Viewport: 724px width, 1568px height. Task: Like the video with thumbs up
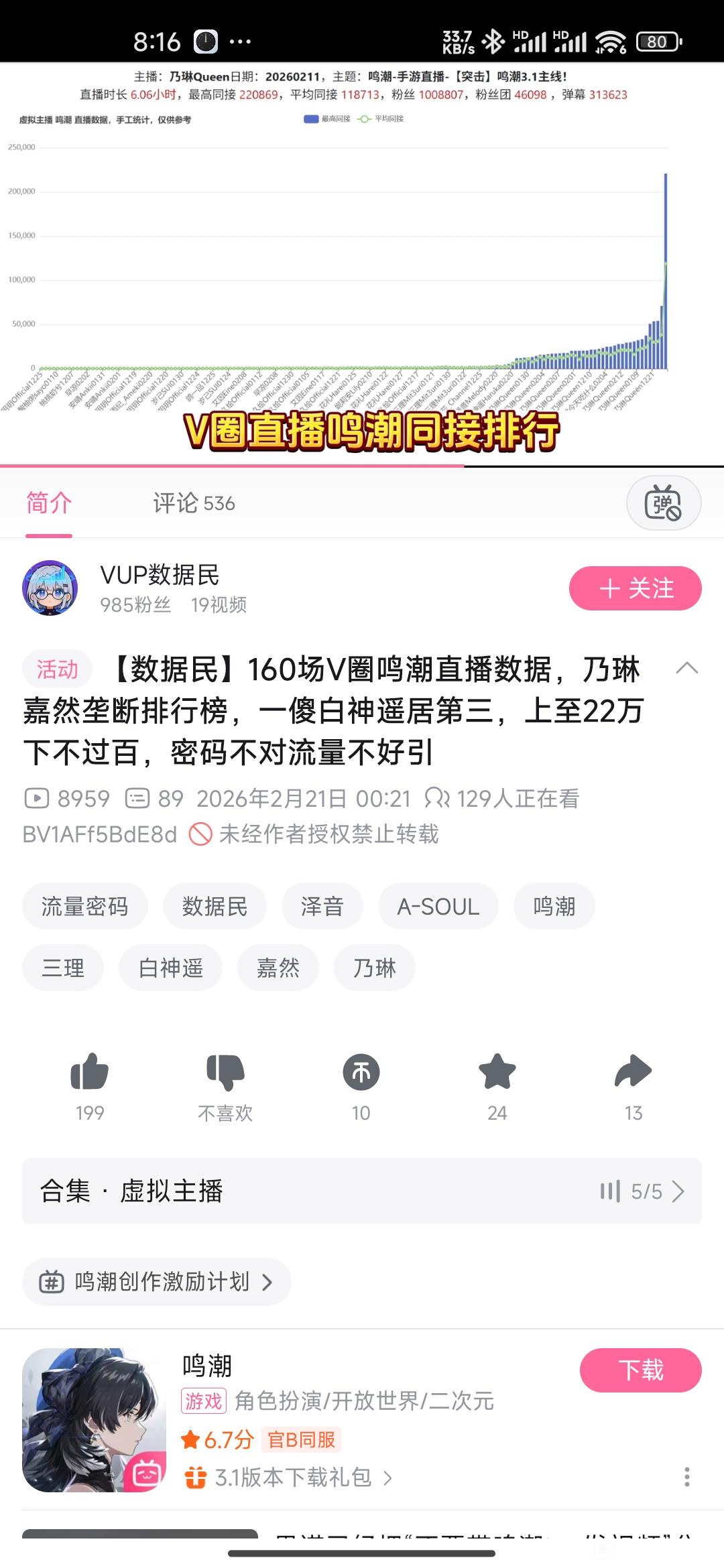pos(90,1085)
